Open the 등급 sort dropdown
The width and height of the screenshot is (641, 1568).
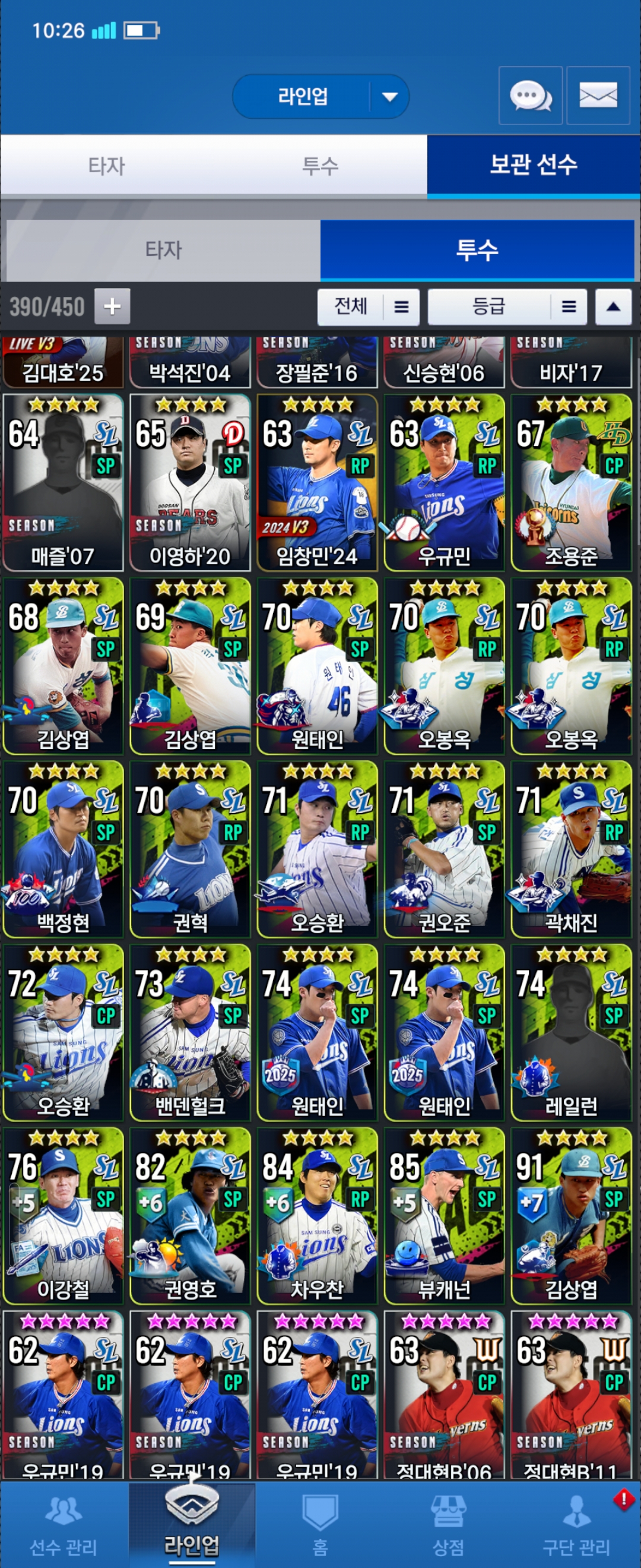point(507,307)
